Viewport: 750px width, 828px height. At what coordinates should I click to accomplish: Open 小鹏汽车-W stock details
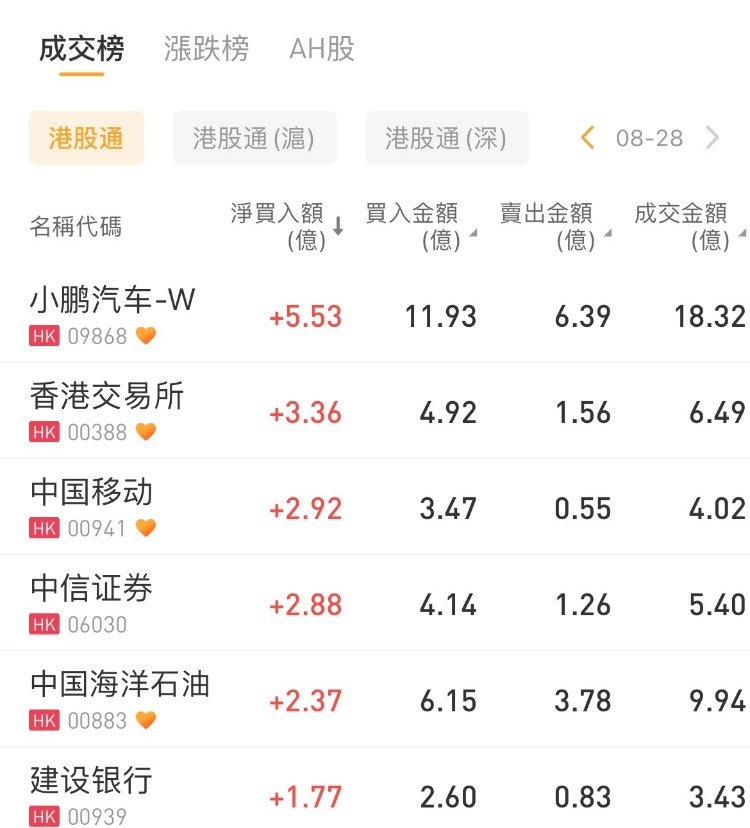coord(113,314)
